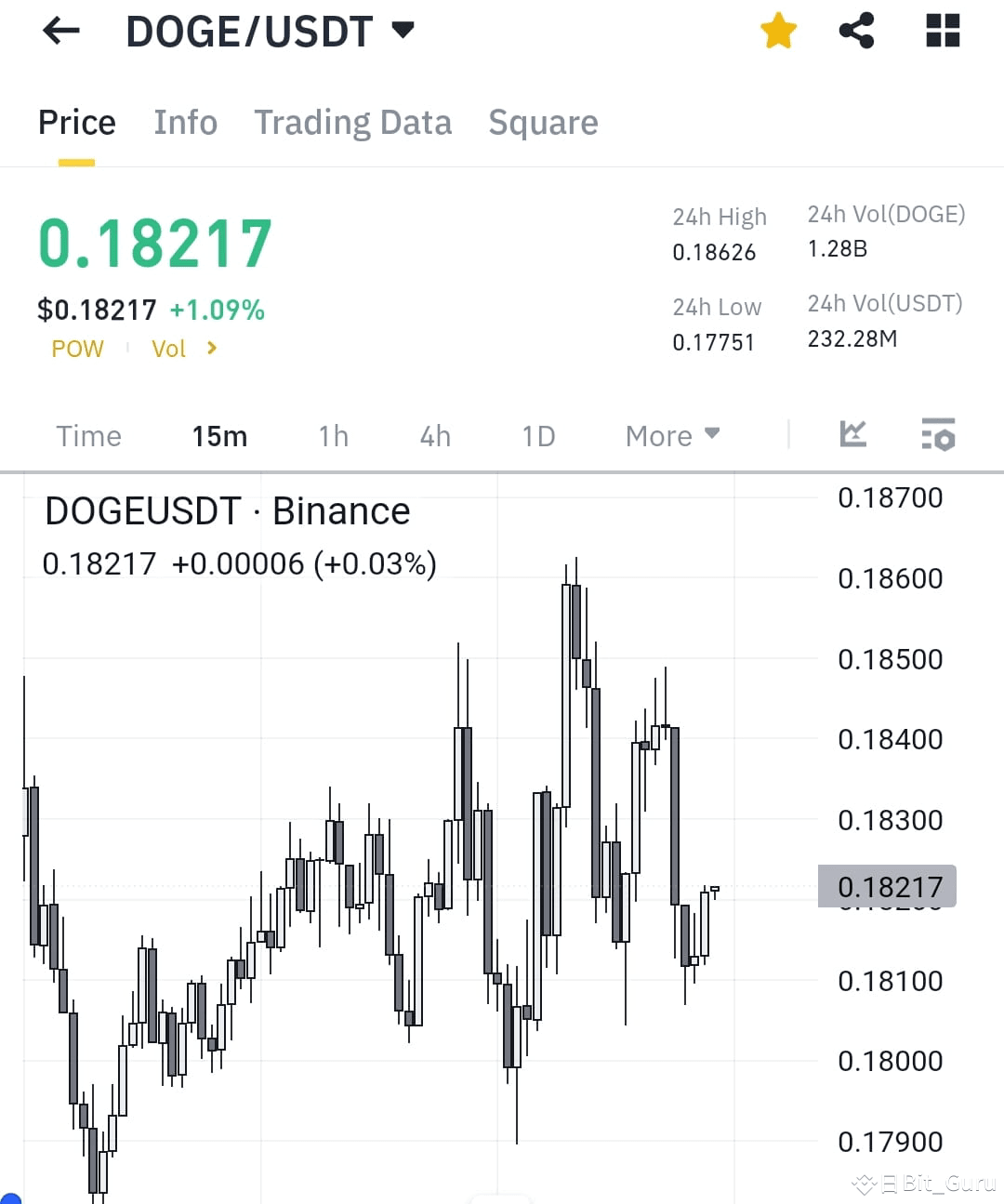Select the 1h candle interval
The width and height of the screenshot is (1004, 1204).
point(333,435)
